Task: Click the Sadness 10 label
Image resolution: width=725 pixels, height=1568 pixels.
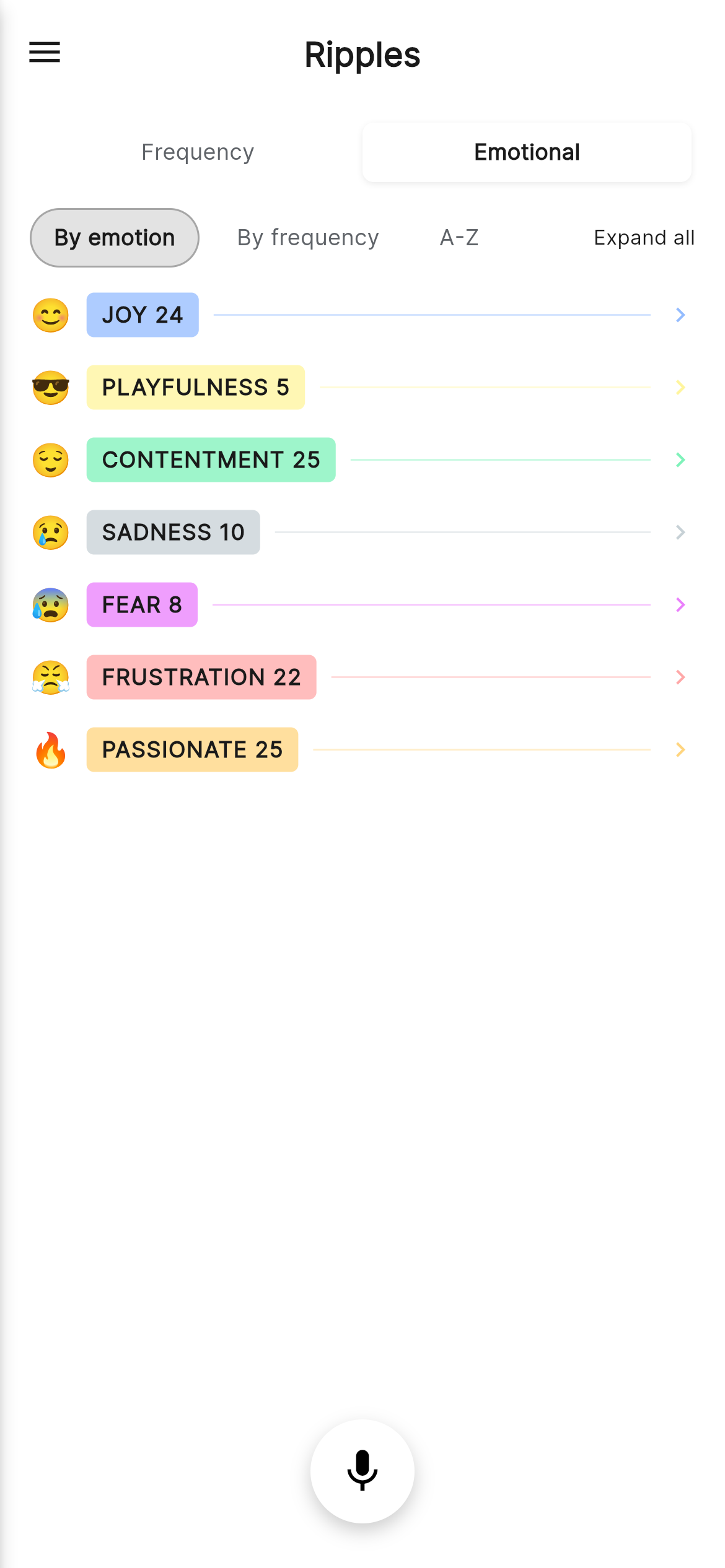Action: click(x=173, y=532)
